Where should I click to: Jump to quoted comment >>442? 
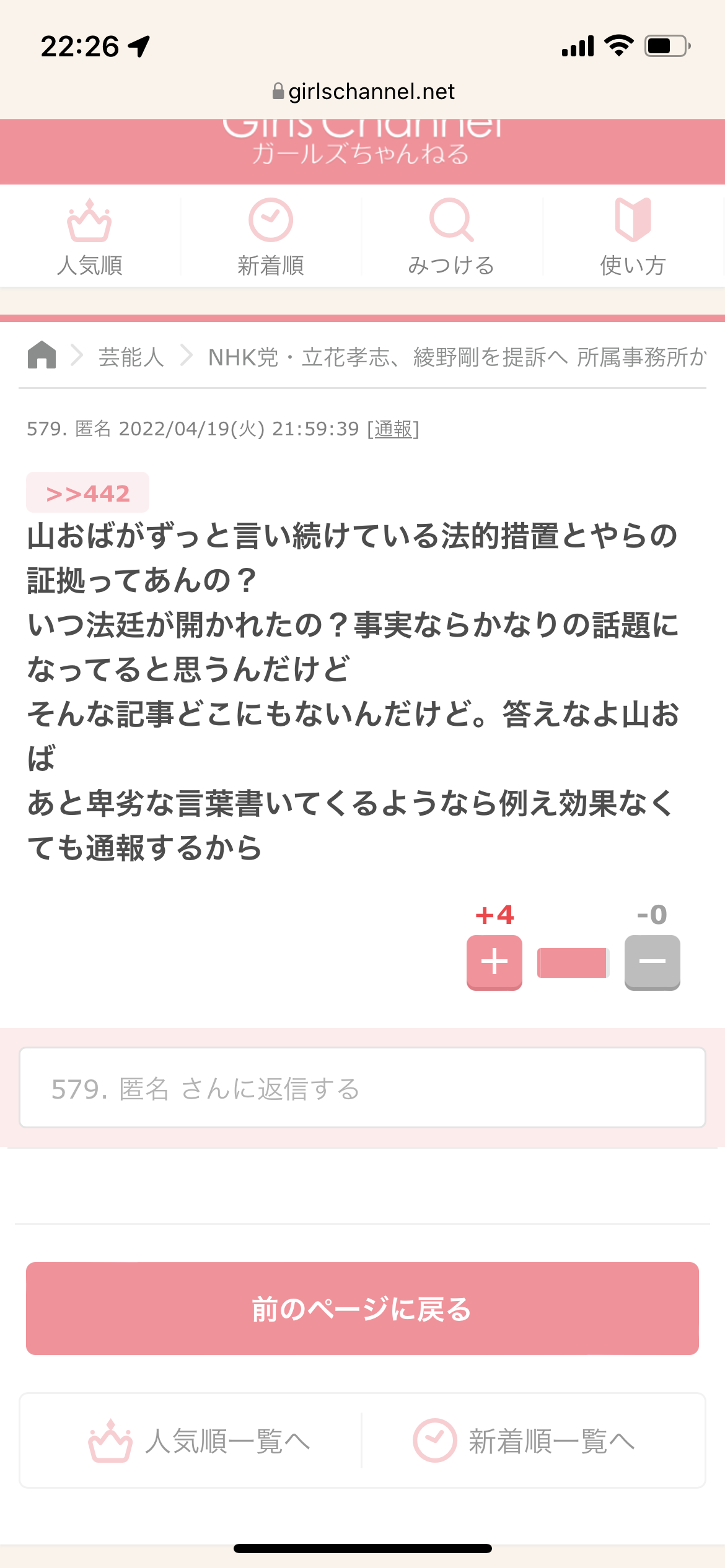(87, 493)
